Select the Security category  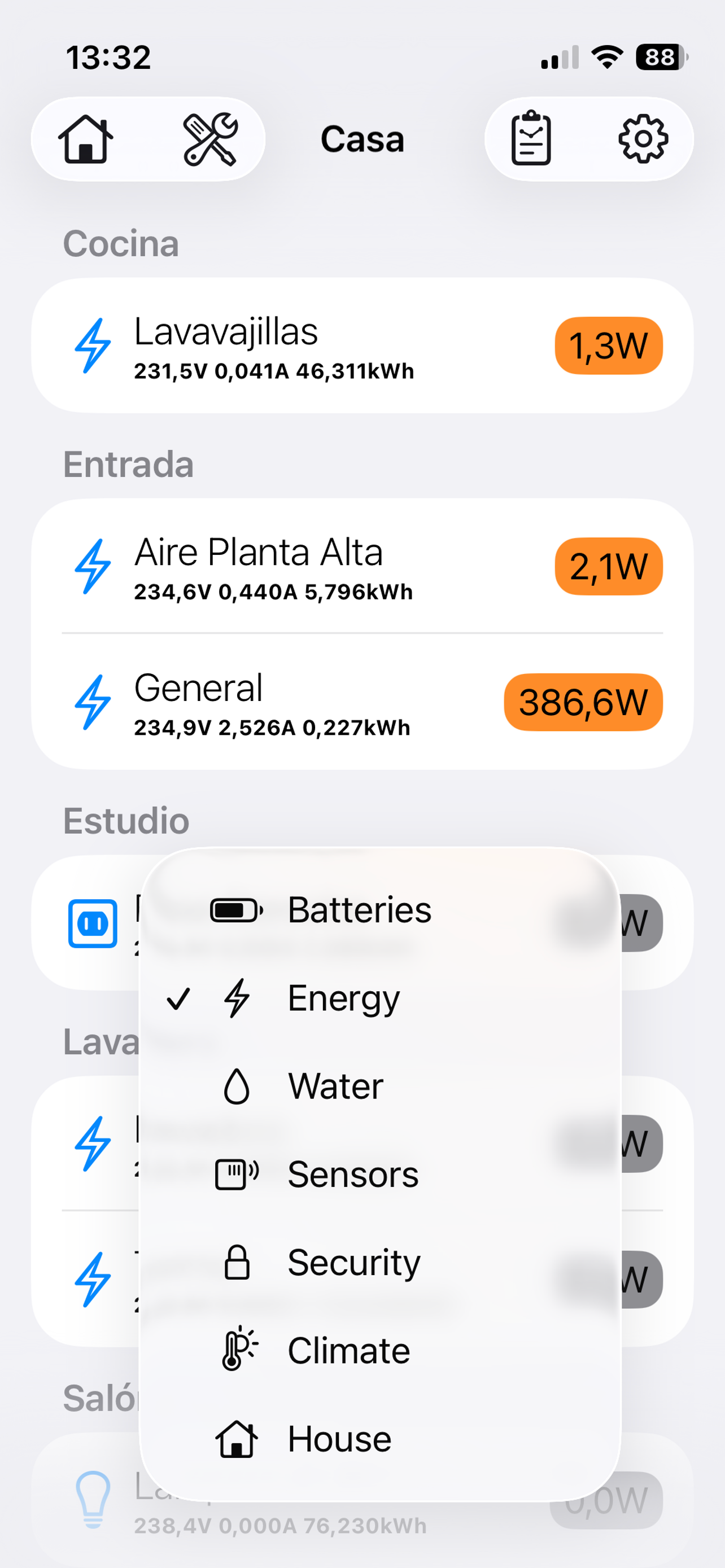click(x=380, y=1263)
